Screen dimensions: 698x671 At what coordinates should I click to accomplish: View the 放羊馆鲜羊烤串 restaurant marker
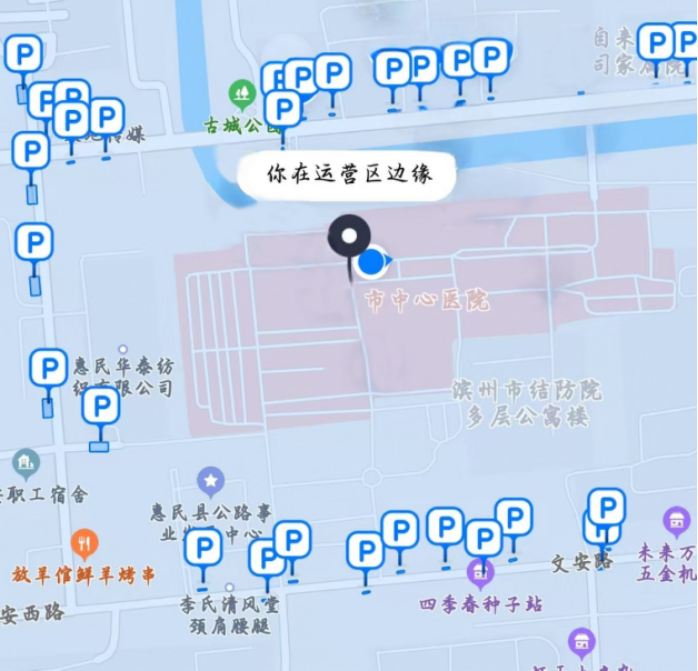click(85, 544)
